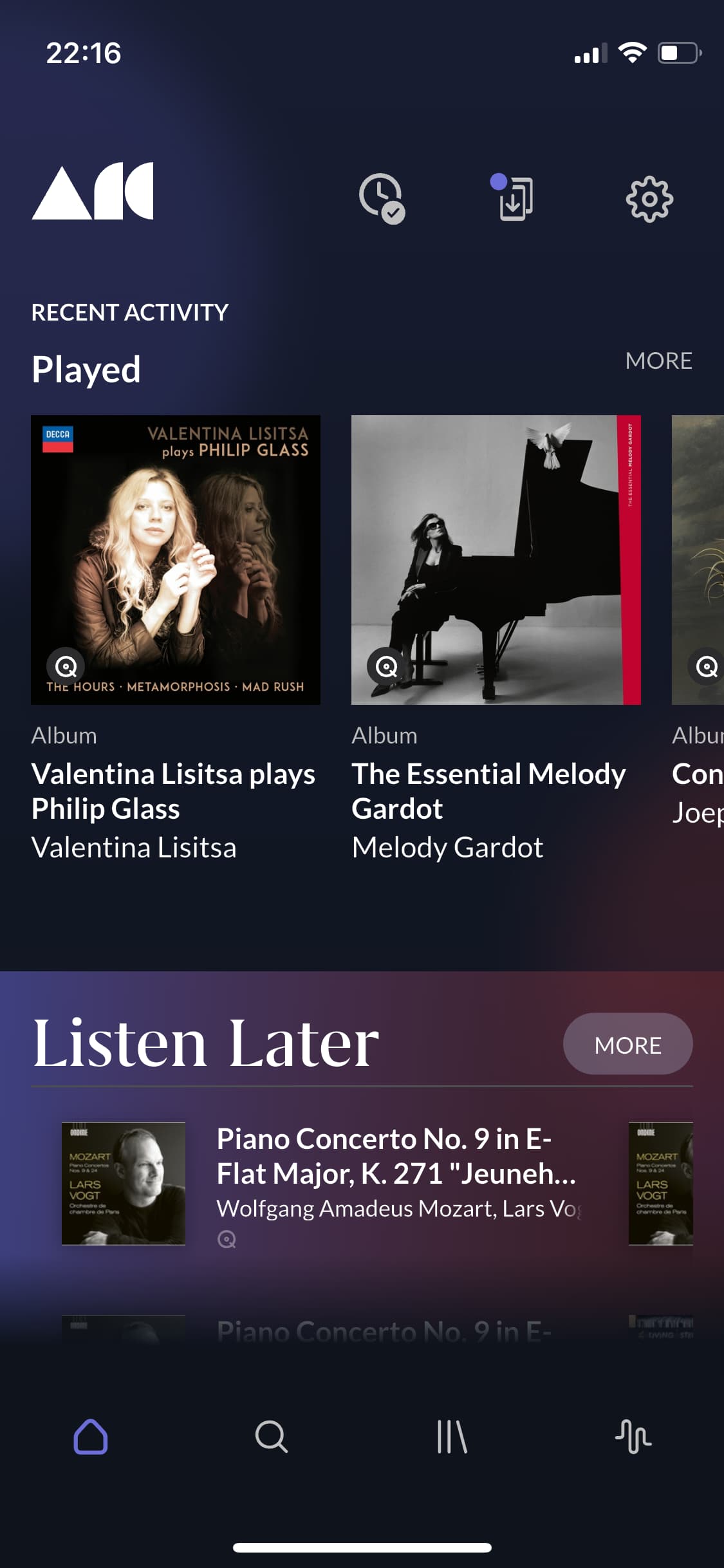Open the downloads icon
This screenshot has width=724, height=1568.
515,198
